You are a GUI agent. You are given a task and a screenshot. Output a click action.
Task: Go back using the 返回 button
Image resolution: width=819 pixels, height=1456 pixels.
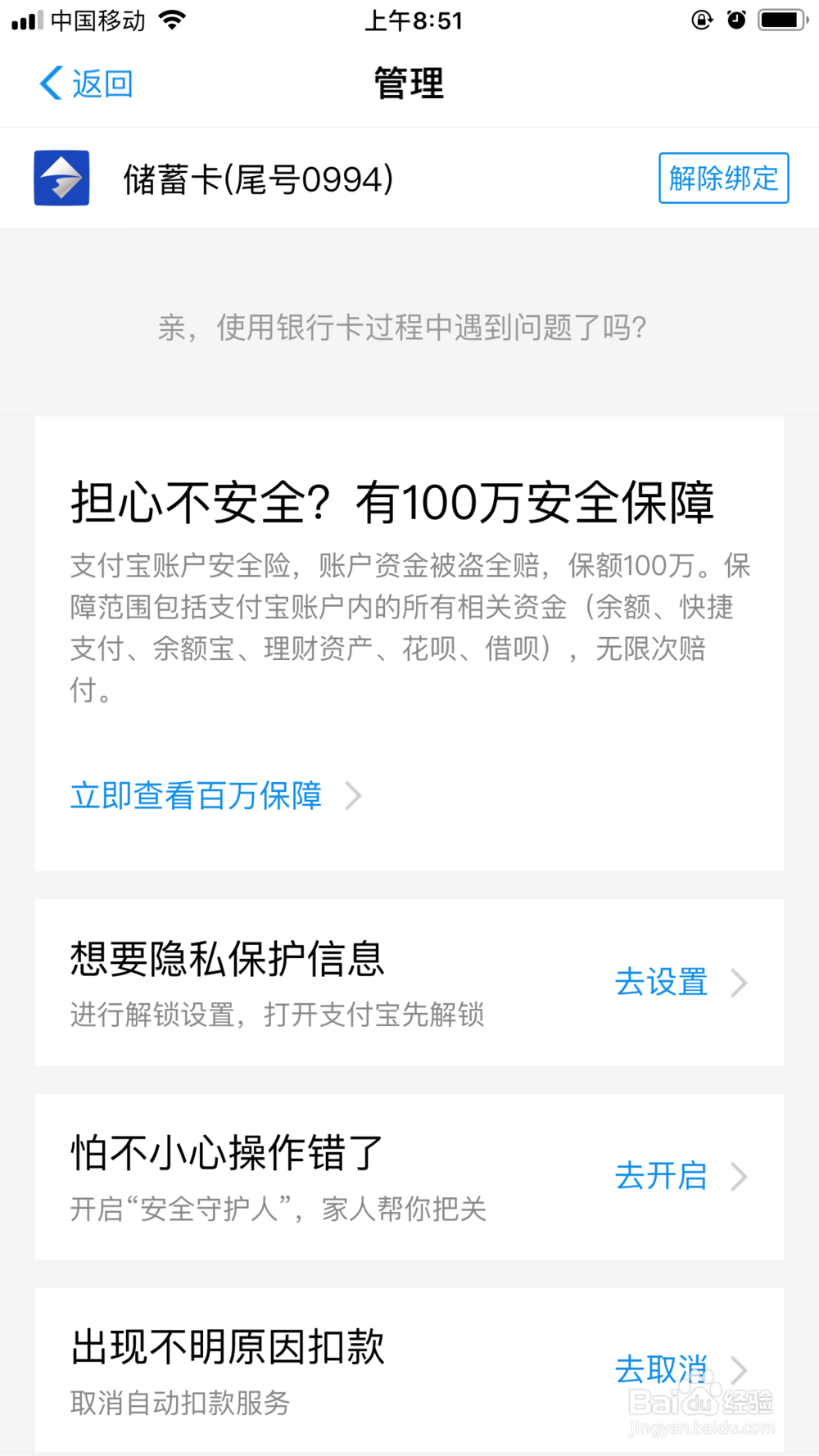(86, 84)
